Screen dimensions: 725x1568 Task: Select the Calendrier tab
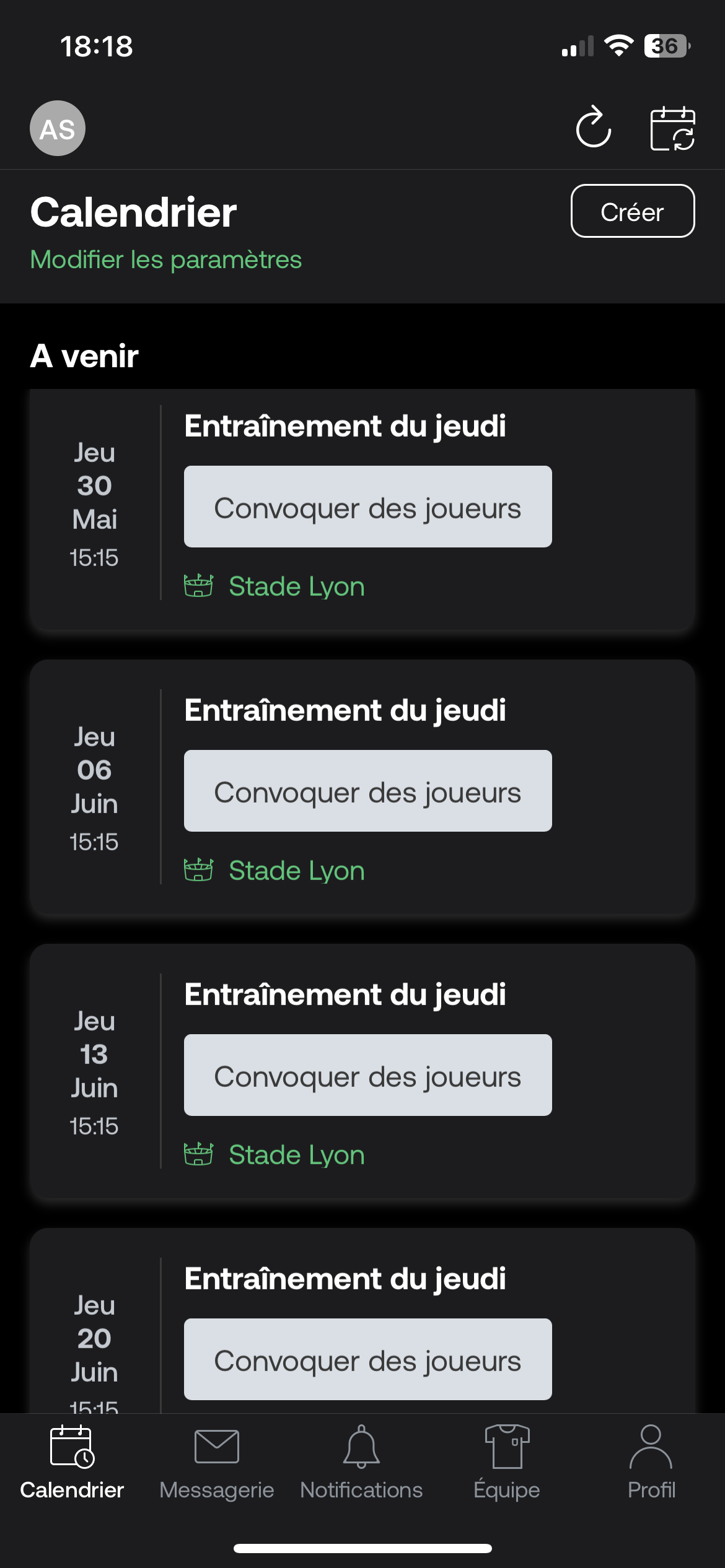(72, 1463)
